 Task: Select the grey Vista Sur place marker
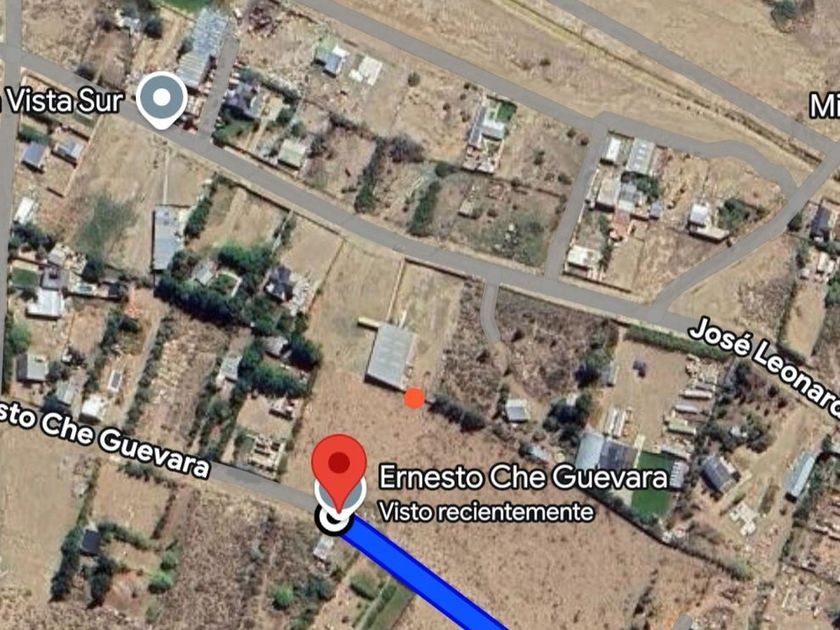click(160, 99)
